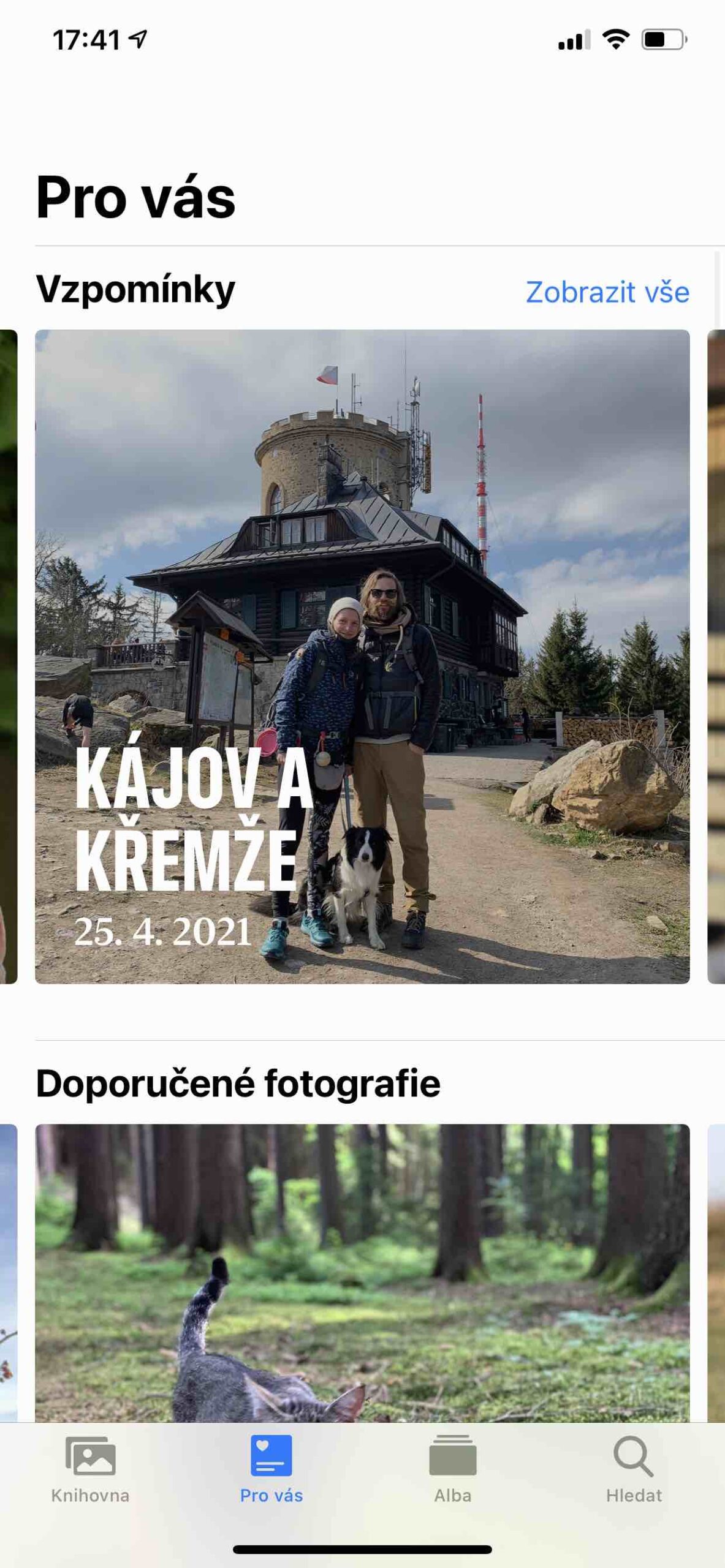The width and height of the screenshot is (725, 1568).
Task: Select the Pro vás tab
Action: (271, 1469)
